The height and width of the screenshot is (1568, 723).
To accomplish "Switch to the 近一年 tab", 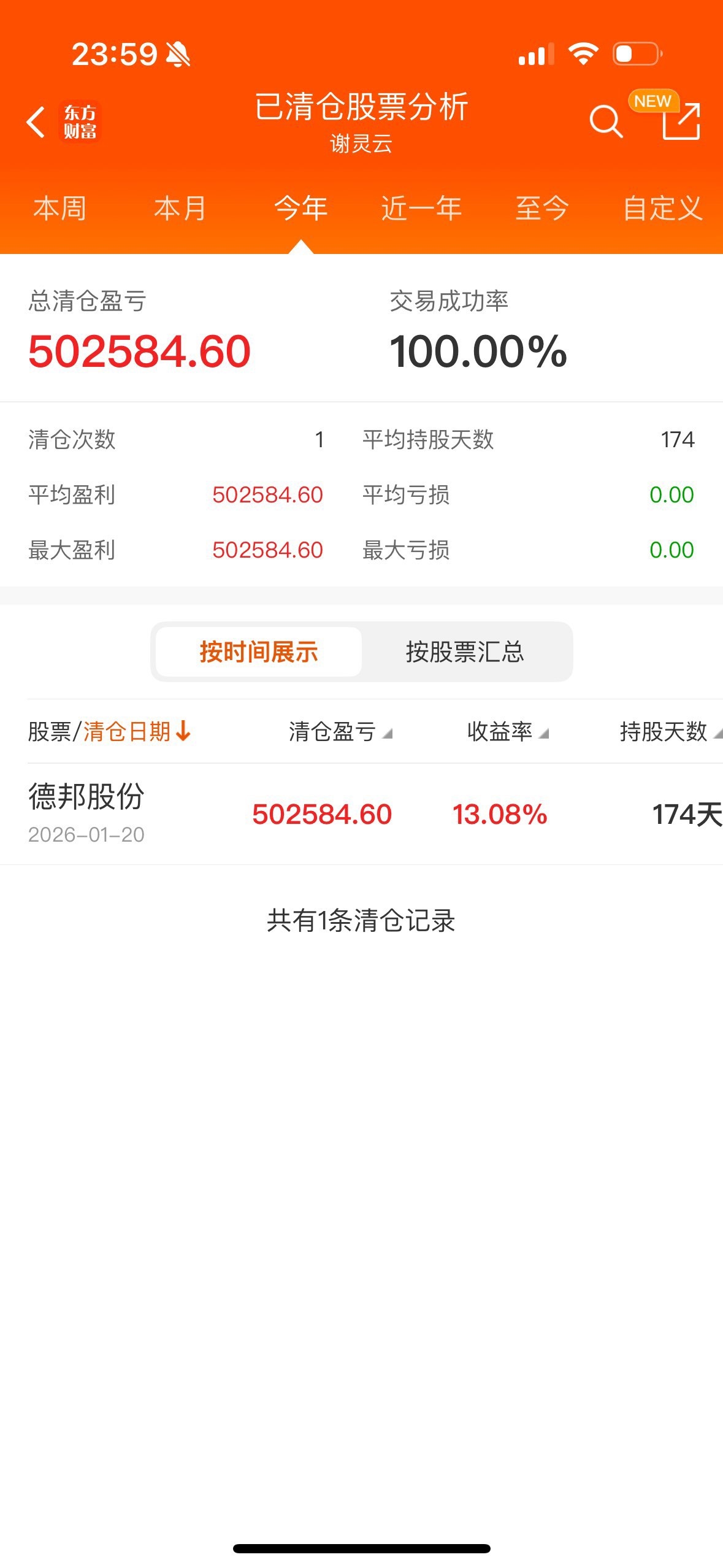I will tap(421, 209).
